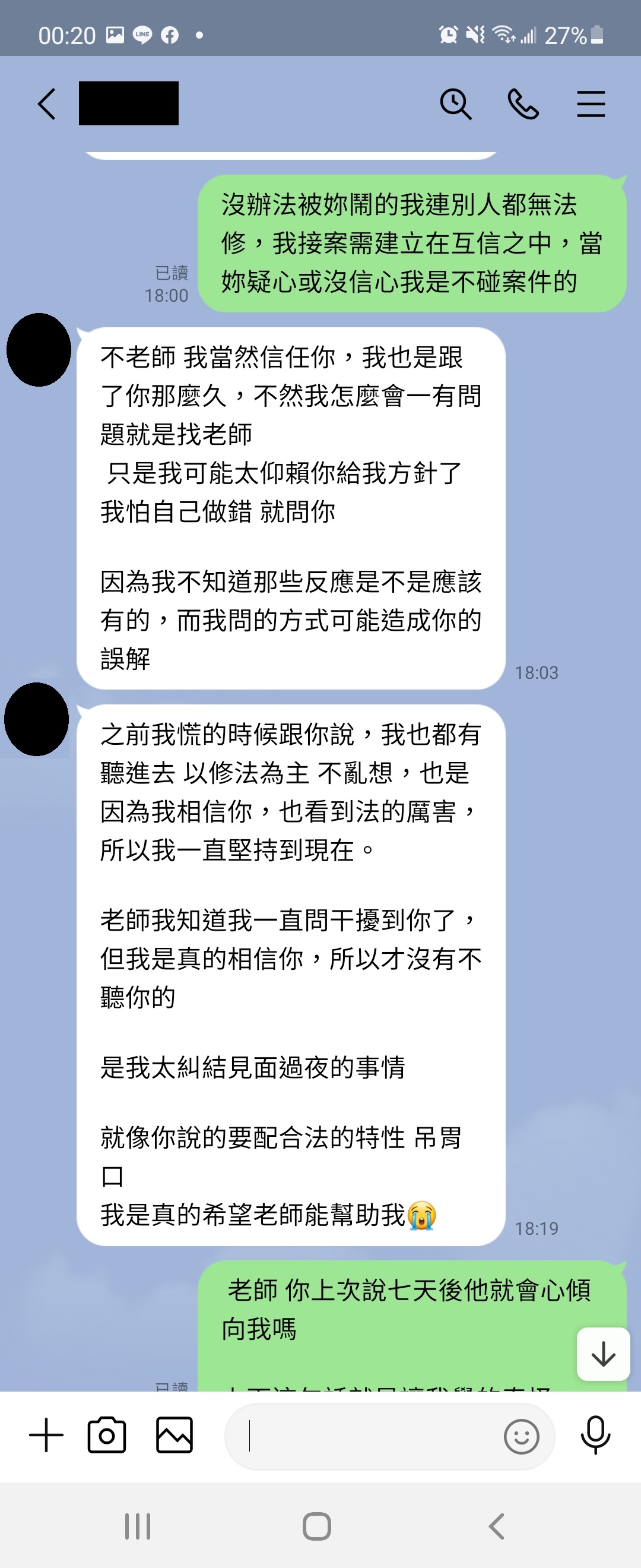Open recent apps from navigation bar

tap(138, 1526)
